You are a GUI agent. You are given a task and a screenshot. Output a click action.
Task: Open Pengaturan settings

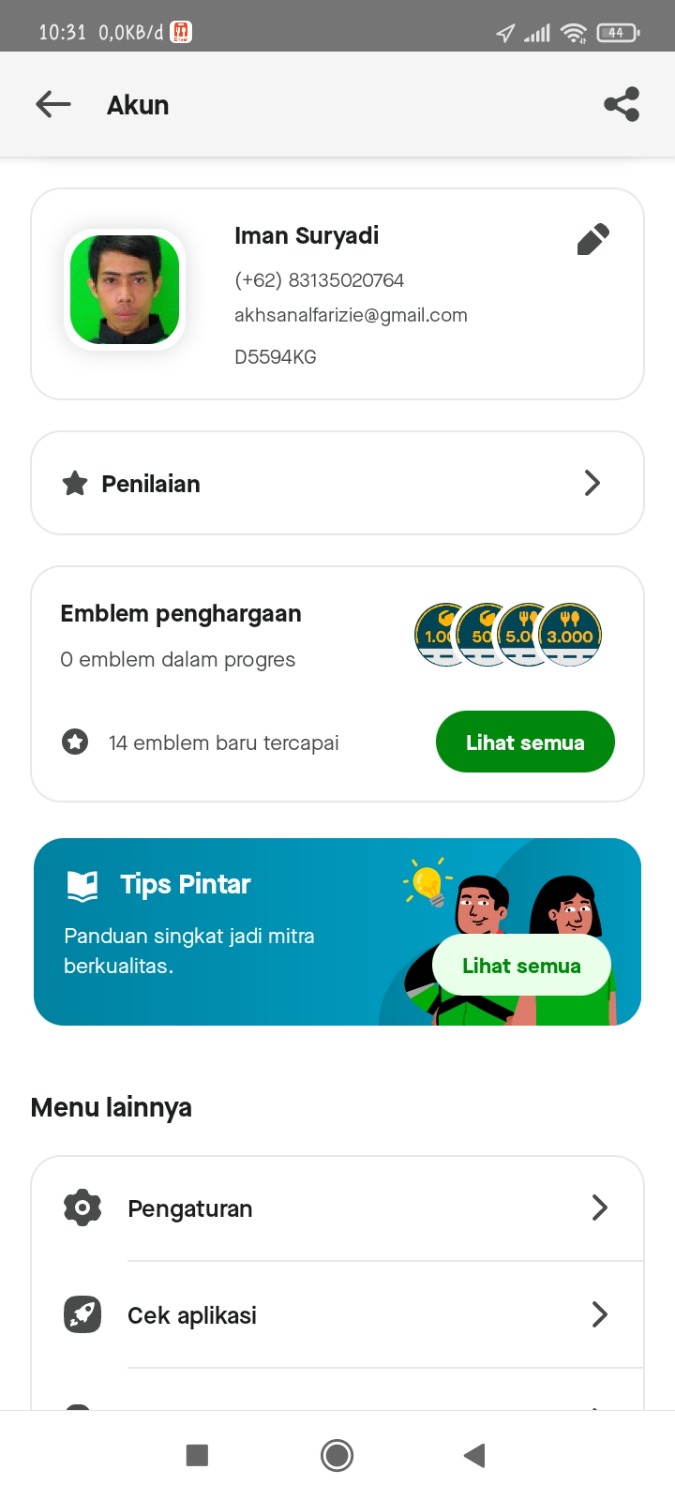337,1208
